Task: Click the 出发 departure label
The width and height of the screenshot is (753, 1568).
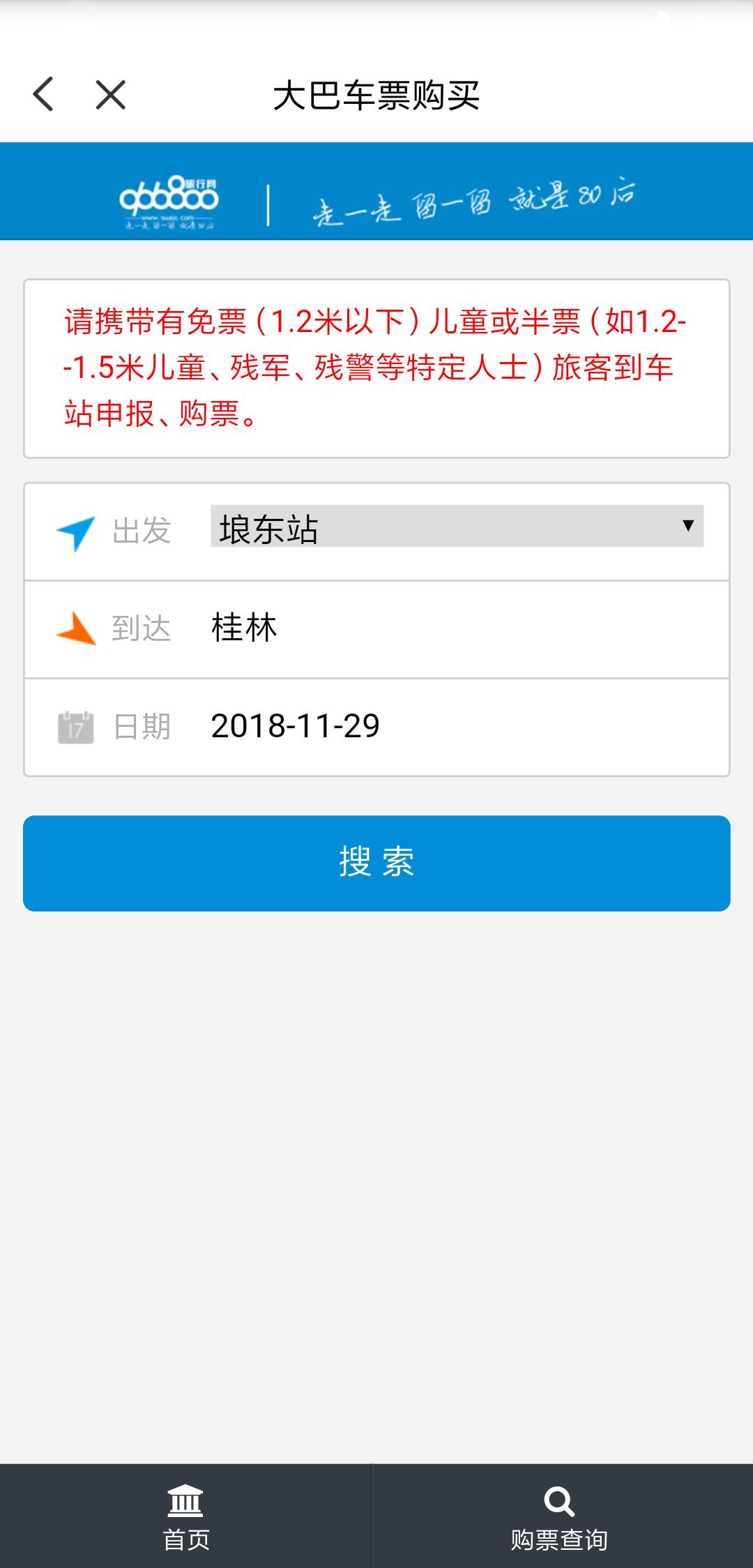Action: click(139, 530)
